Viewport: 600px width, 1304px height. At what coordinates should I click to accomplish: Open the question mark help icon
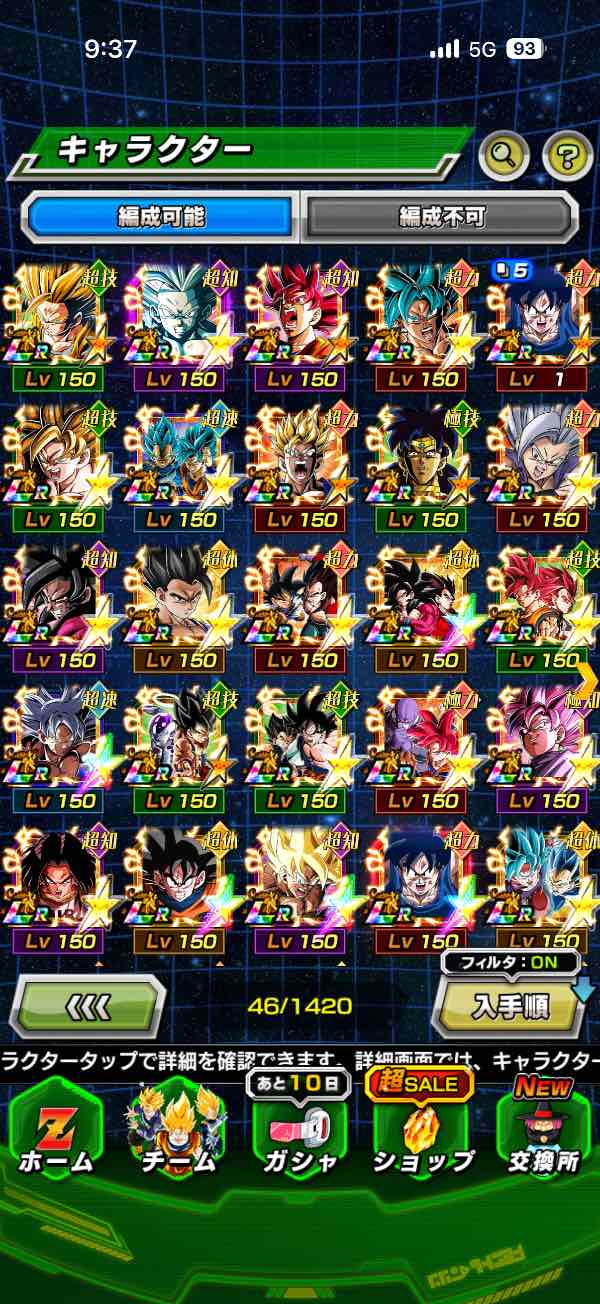tap(567, 155)
